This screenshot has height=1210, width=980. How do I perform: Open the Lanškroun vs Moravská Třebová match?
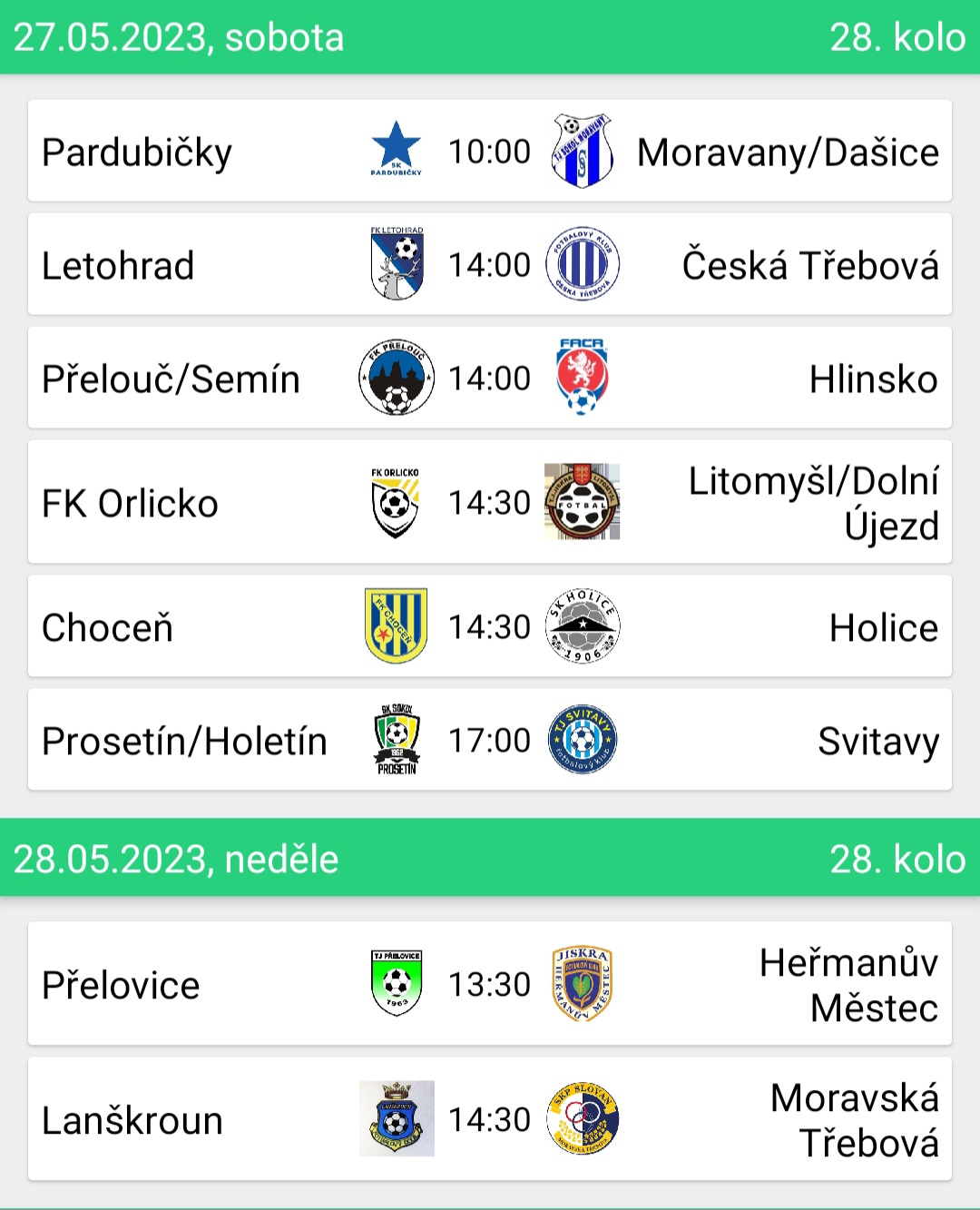tap(490, 1120)
